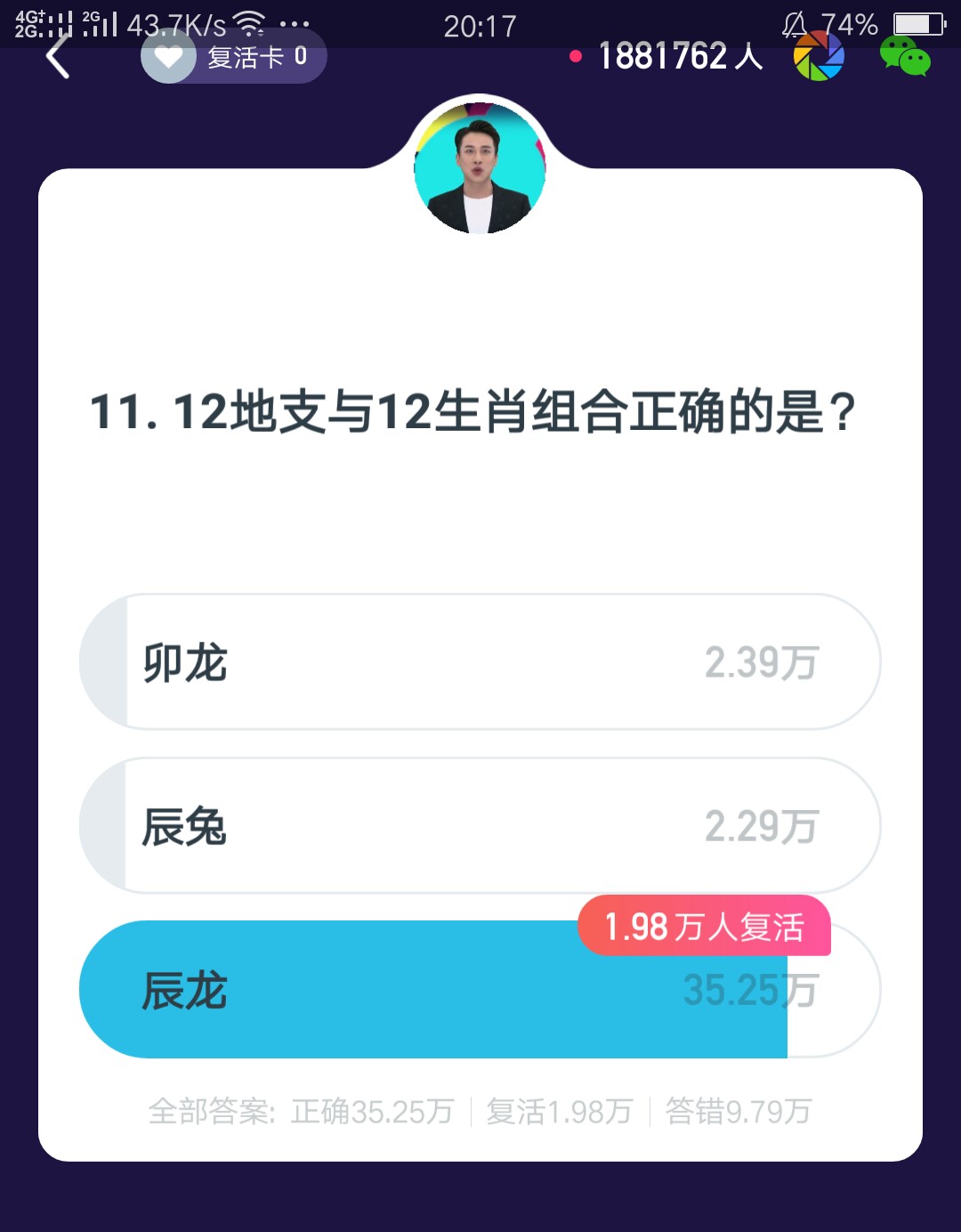Select the 辰兔 answer option
This screenshot has height=1232, width=961.
tap(480, 826)
